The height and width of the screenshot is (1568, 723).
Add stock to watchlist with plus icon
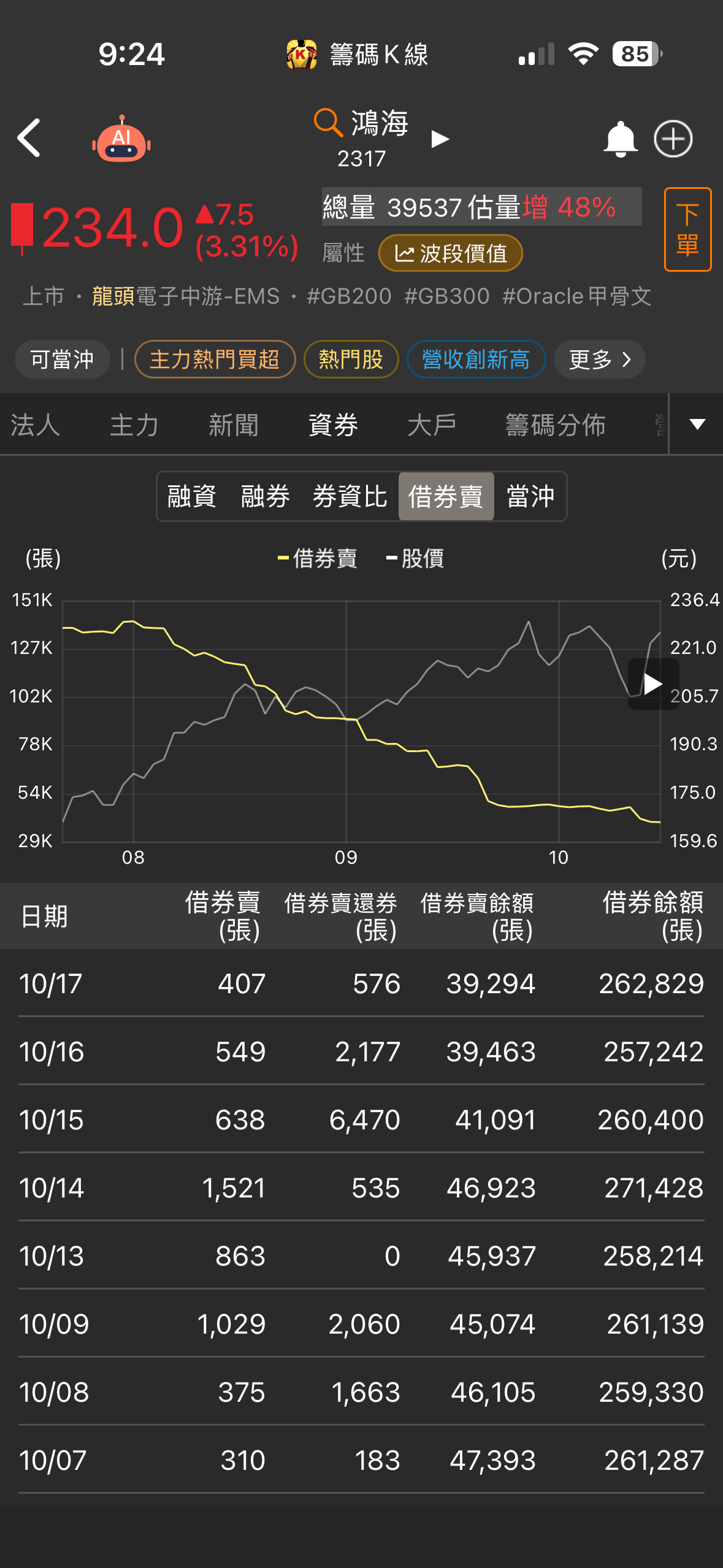coord(673,139)
